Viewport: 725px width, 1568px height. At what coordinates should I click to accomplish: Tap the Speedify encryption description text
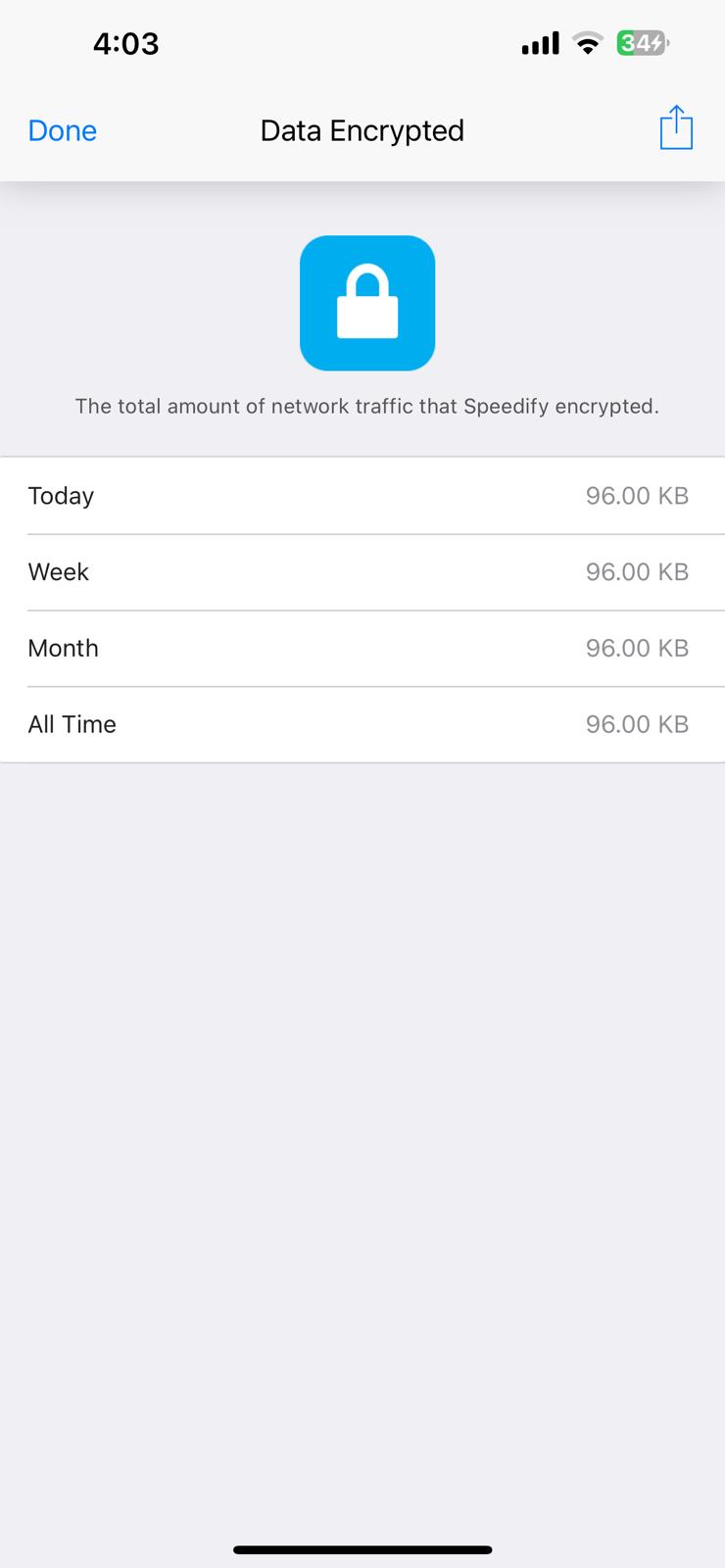click(x=367, y=406)
